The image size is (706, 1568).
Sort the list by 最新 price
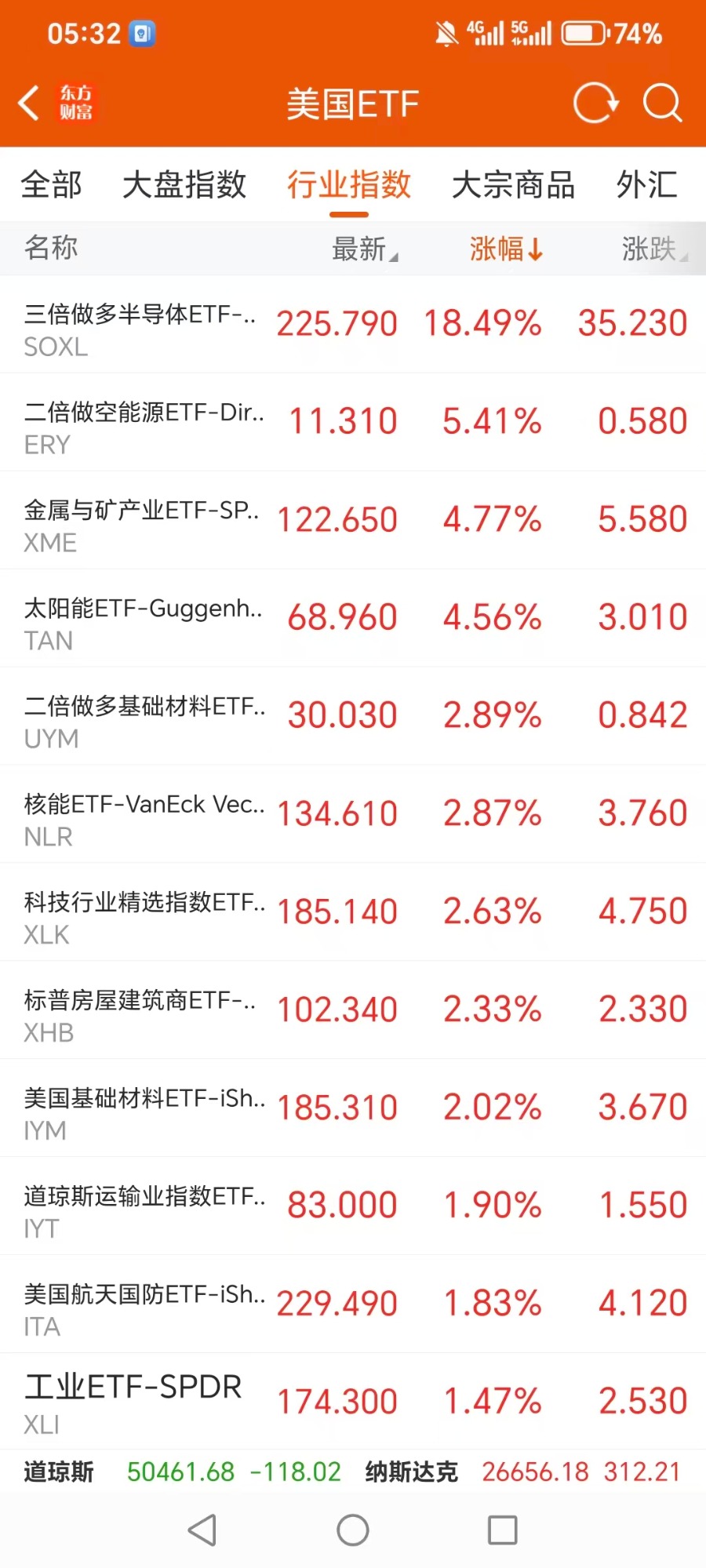[365, 249]
